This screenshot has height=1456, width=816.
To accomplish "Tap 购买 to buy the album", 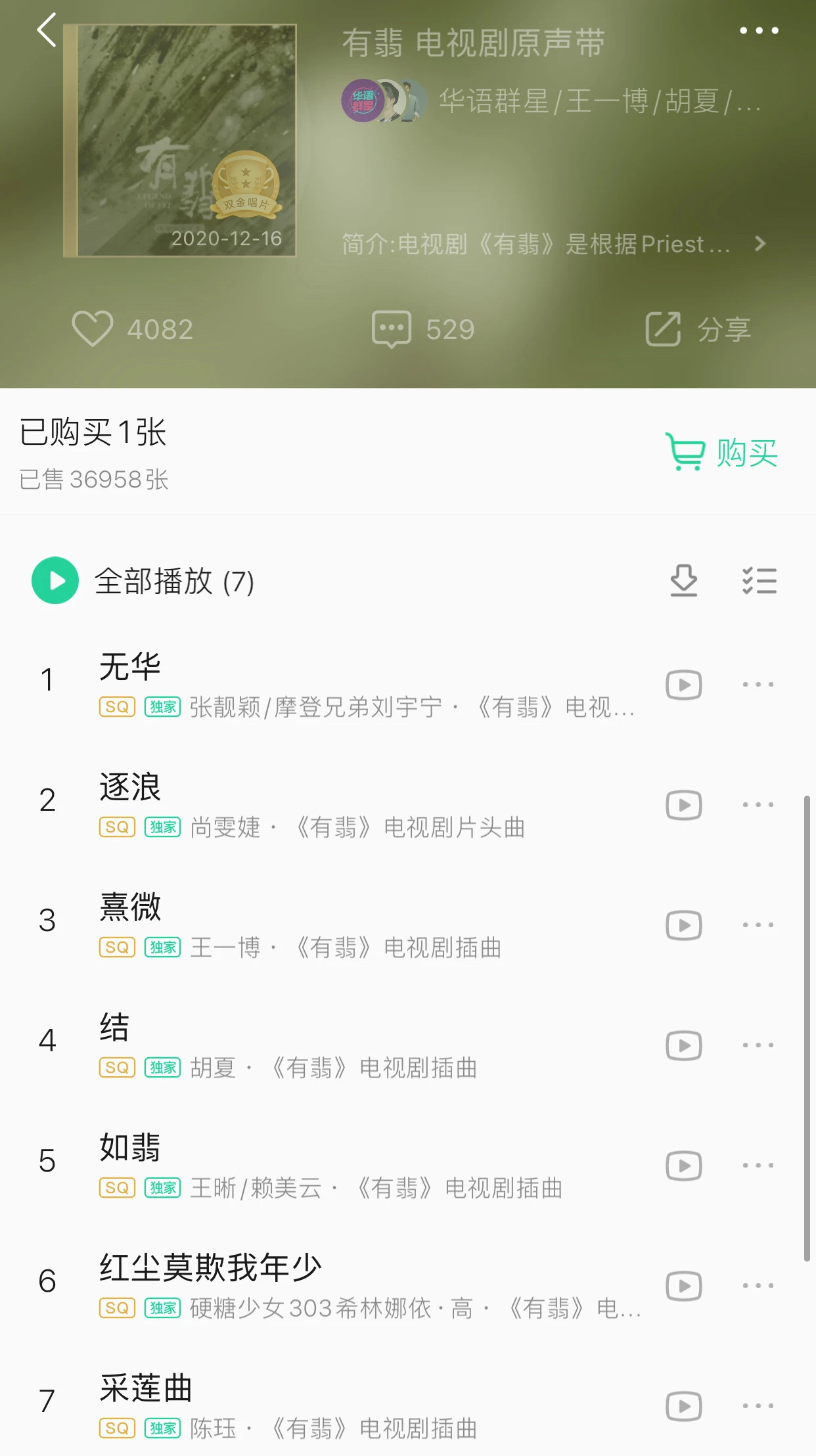I will [x=721, y=452].
